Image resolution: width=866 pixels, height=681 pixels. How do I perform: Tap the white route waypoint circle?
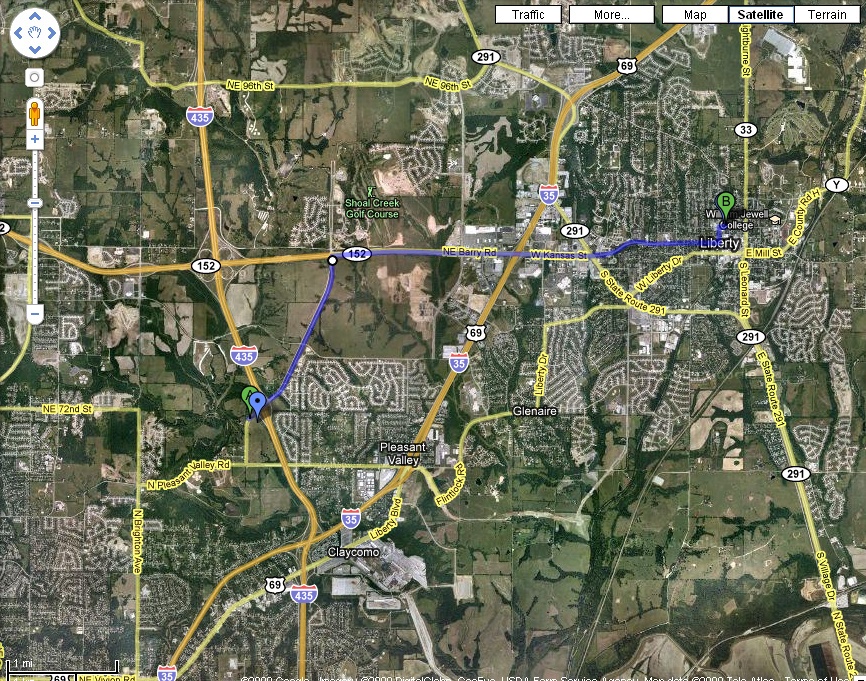tap(332, 260)
